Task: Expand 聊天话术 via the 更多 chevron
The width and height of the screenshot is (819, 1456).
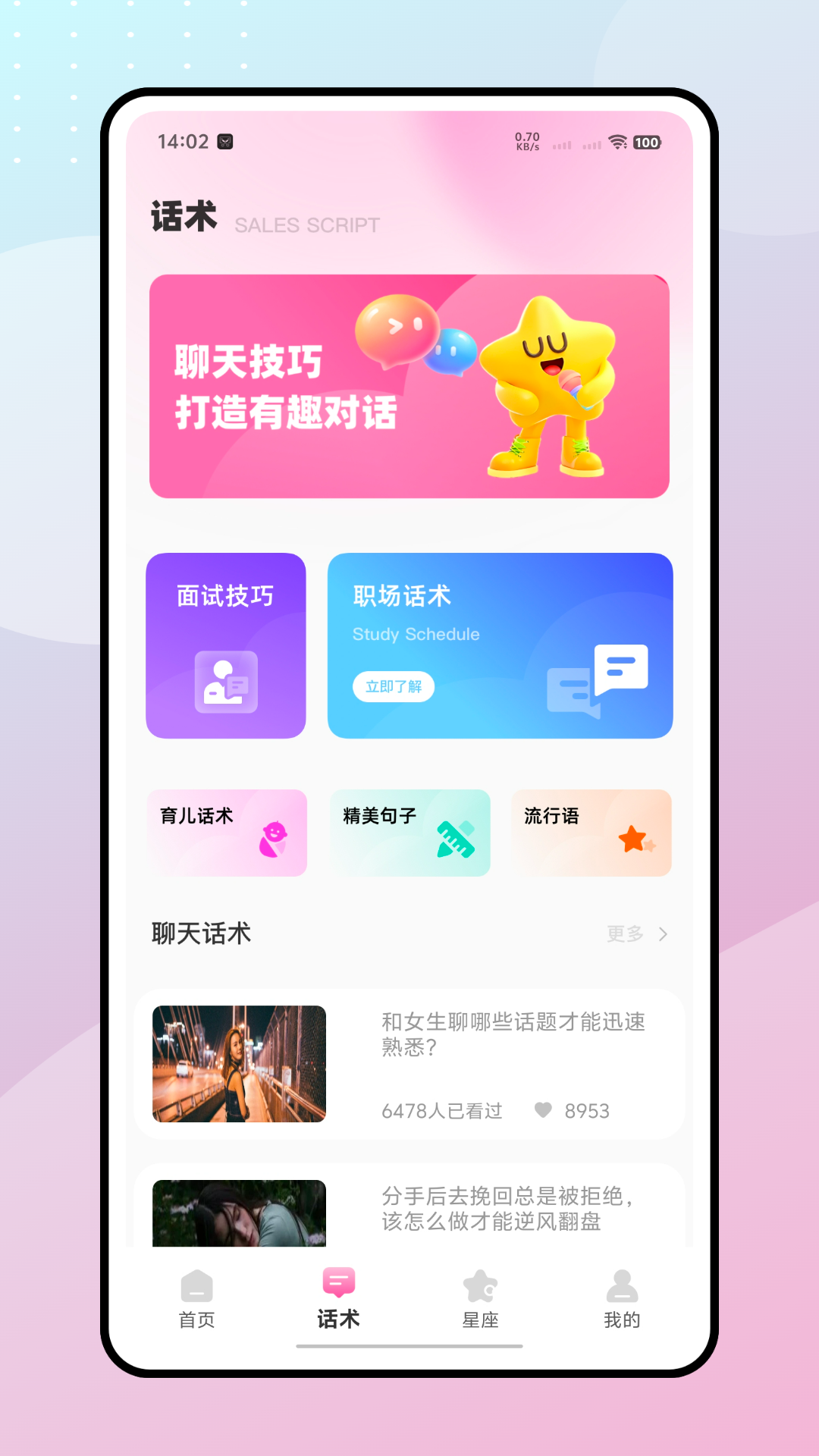Action: 663,934
